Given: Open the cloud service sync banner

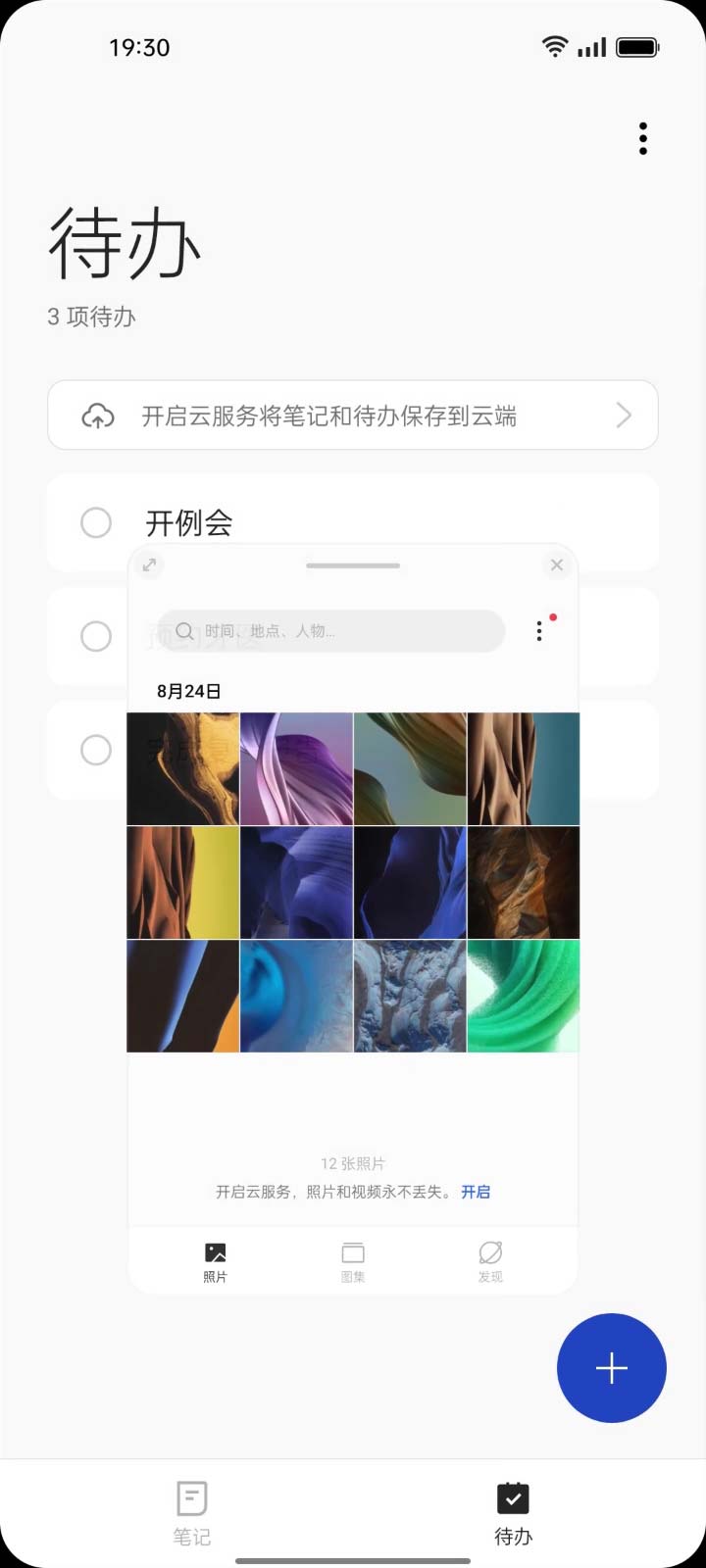Looking at the screenshot, I should (353, 416).
